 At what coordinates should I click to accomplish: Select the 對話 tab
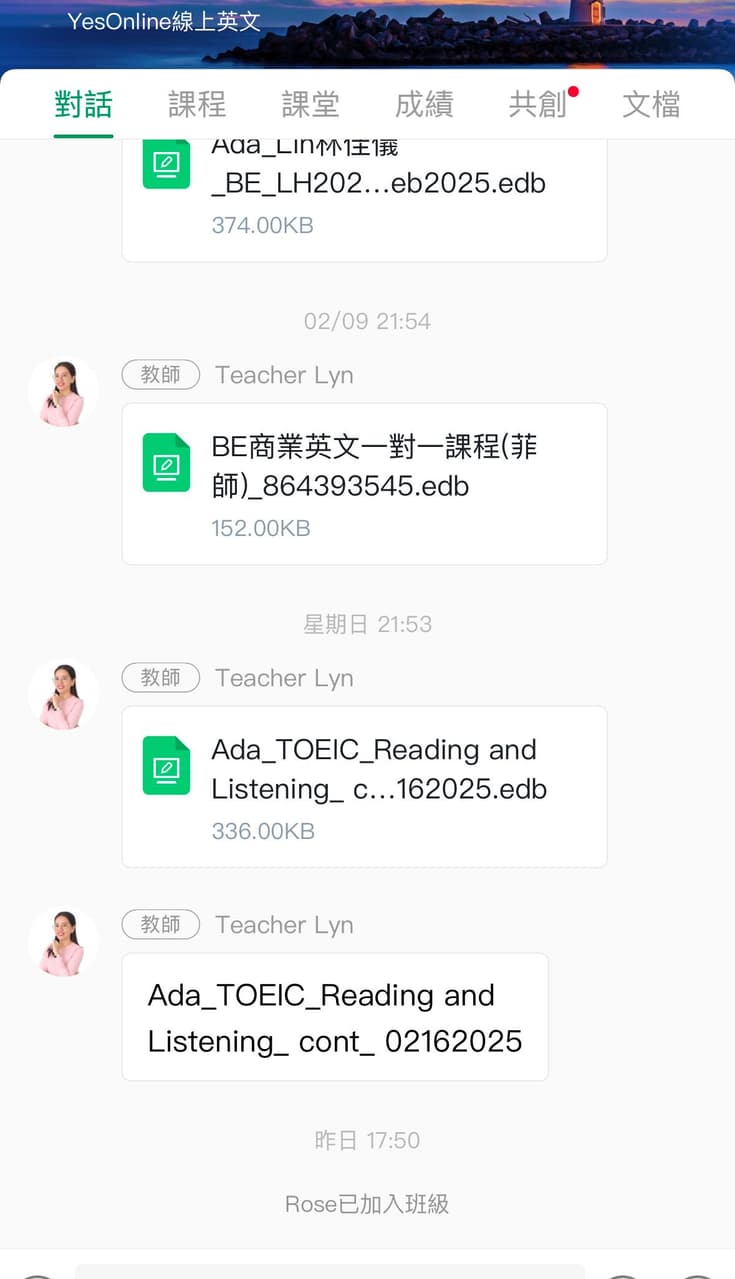(x=84, y=104)
